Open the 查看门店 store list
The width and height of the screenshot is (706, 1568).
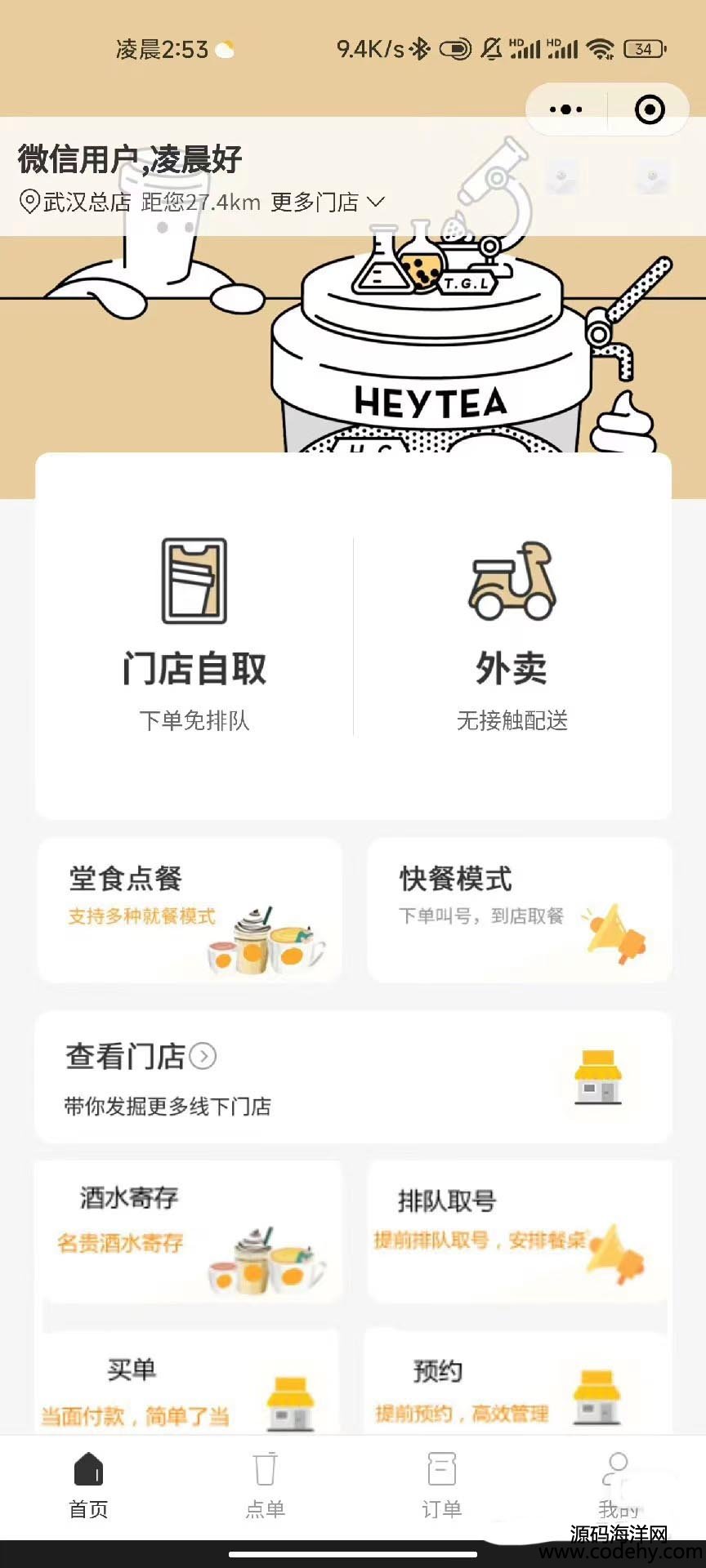tap(353, 1077)
